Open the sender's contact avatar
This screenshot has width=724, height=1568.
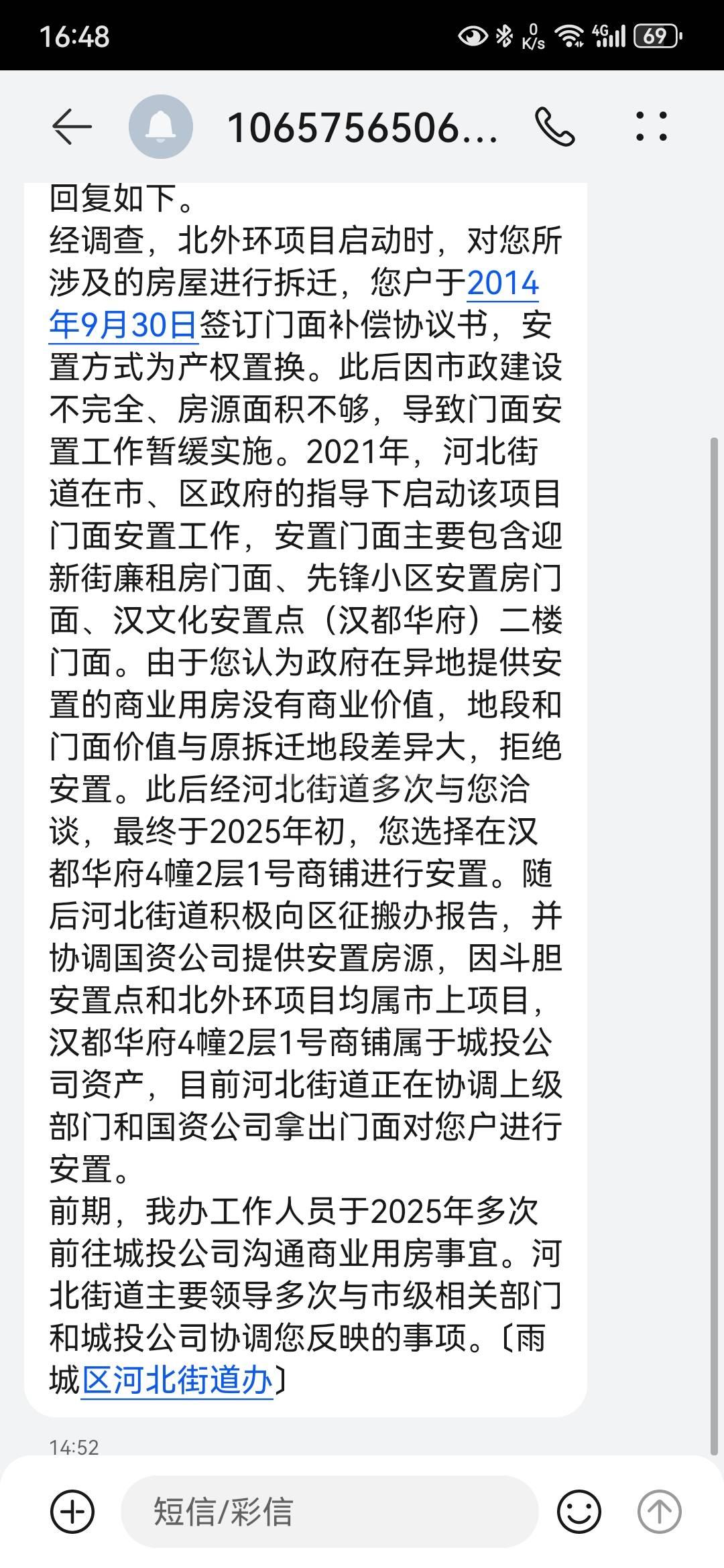[x=161, y=127]
